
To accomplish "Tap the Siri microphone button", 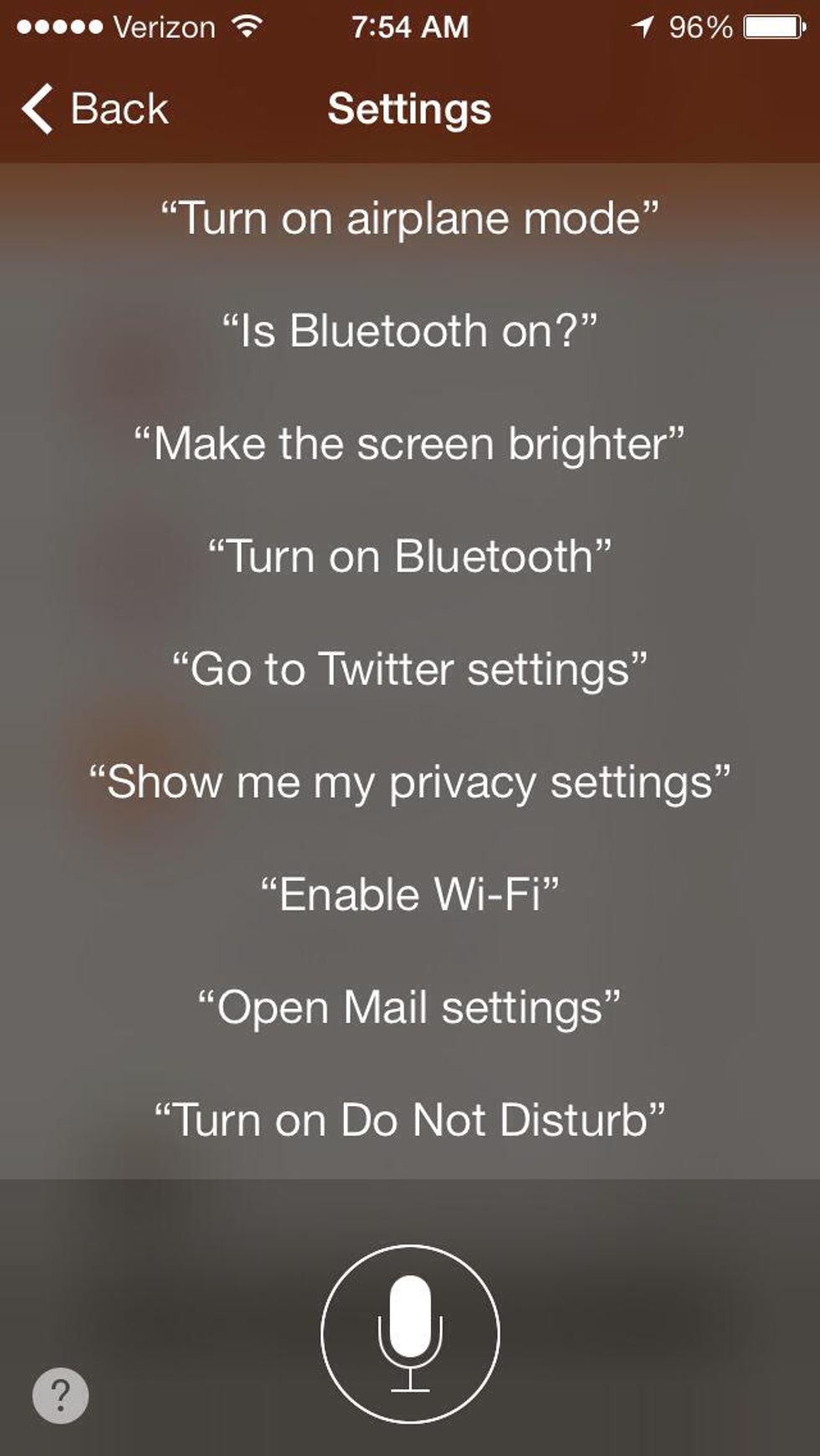I will (410, 1333).
